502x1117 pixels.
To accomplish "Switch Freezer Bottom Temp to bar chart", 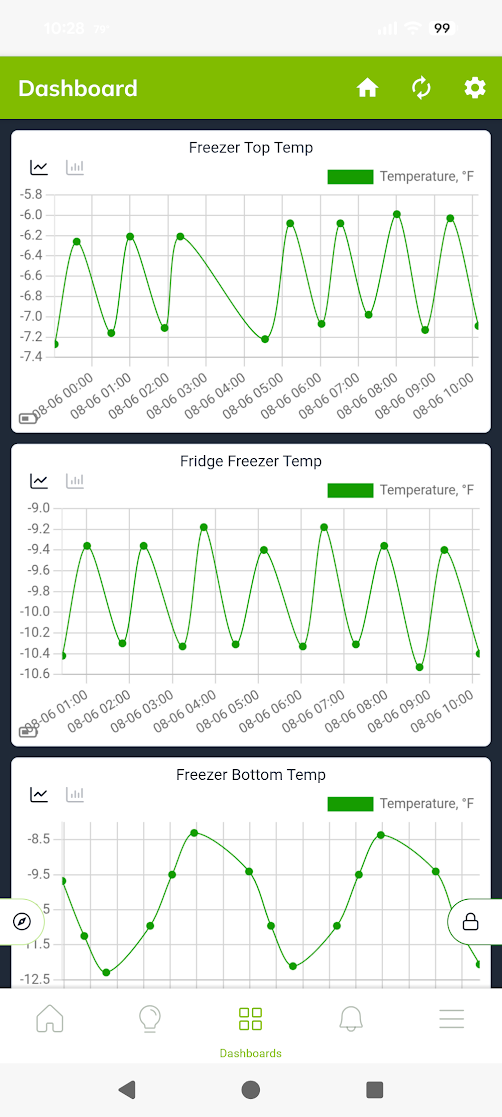I will click(75, 794).
